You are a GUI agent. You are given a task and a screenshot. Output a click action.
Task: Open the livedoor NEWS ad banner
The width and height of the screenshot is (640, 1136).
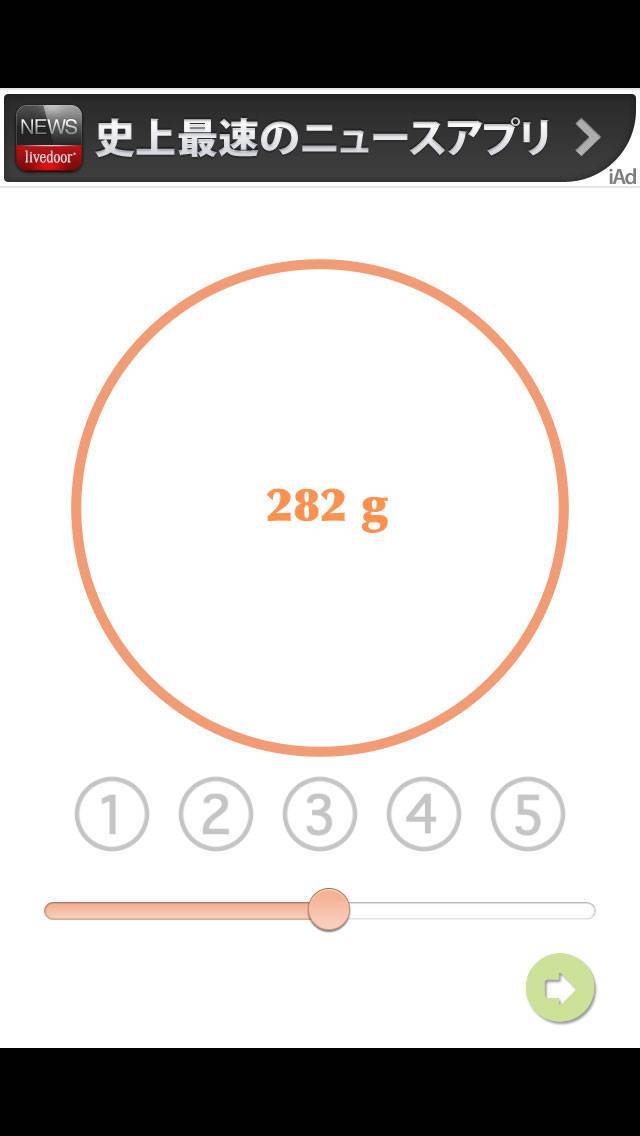(x=320, y=138)
